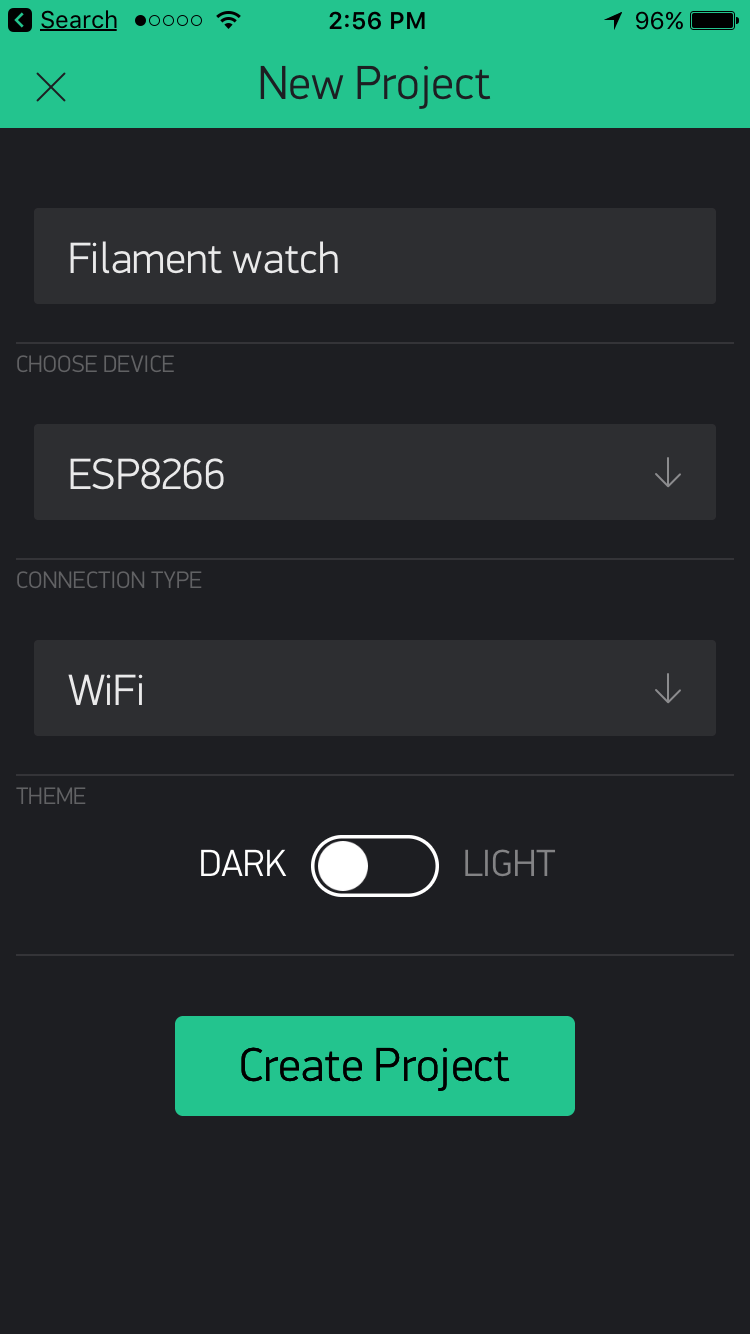Viewport: 750px width, 1334px height.
Task: Tap the cellular signal dots indicator
Action: point(166,19)
